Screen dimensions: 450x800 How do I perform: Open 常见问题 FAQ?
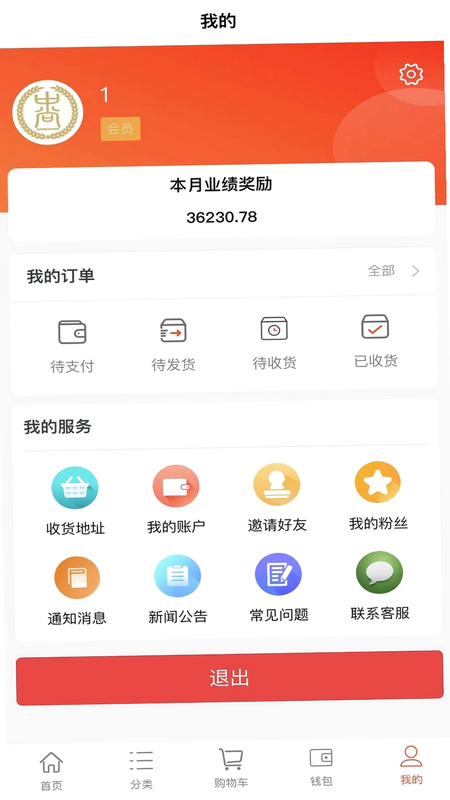pyautogui.click(x=279, y=587)
